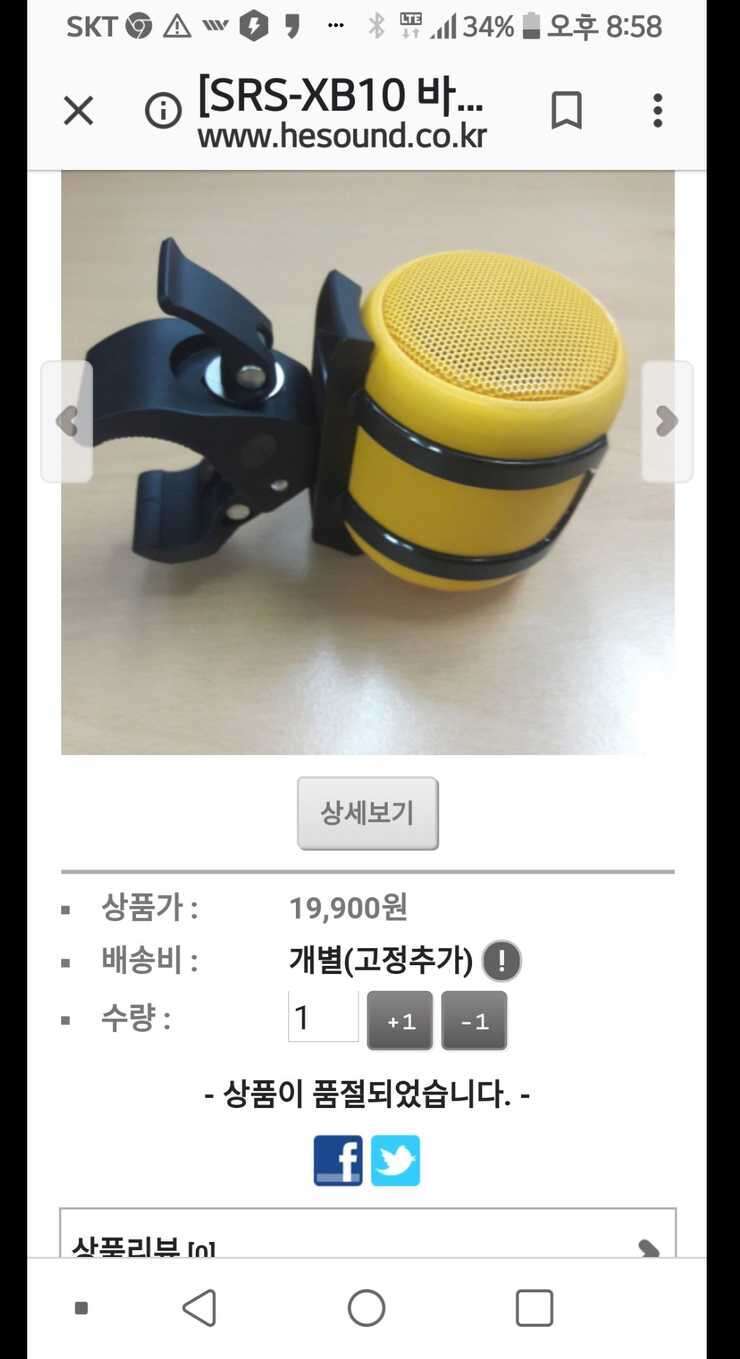
Task: Open the recent apps view
Action: pos(534,1307)
